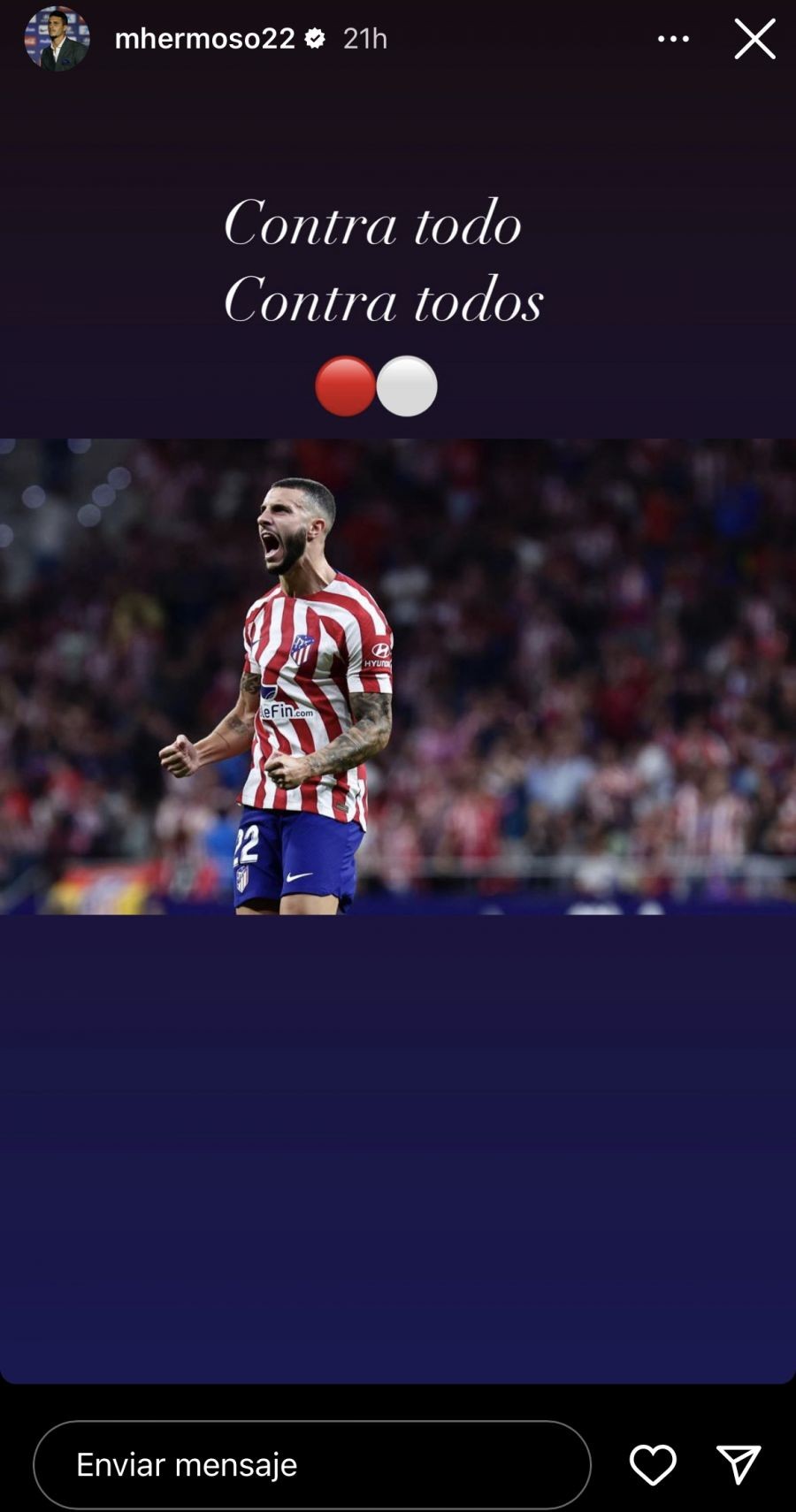Open the three-dot story options menu
Screen dimensions: 796x1512
673,39
